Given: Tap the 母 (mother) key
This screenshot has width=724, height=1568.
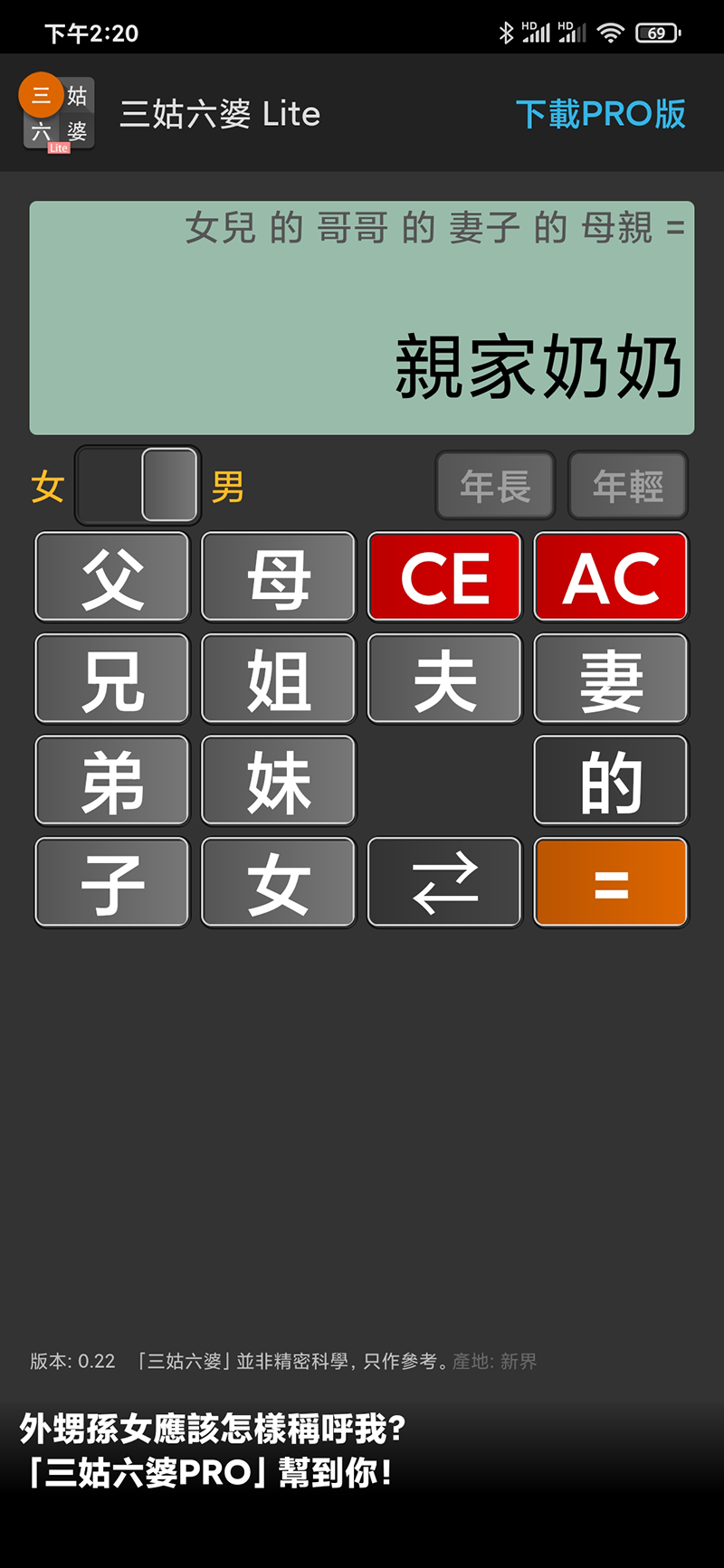Looking at the screenshot, I should (x=278, y=577).
